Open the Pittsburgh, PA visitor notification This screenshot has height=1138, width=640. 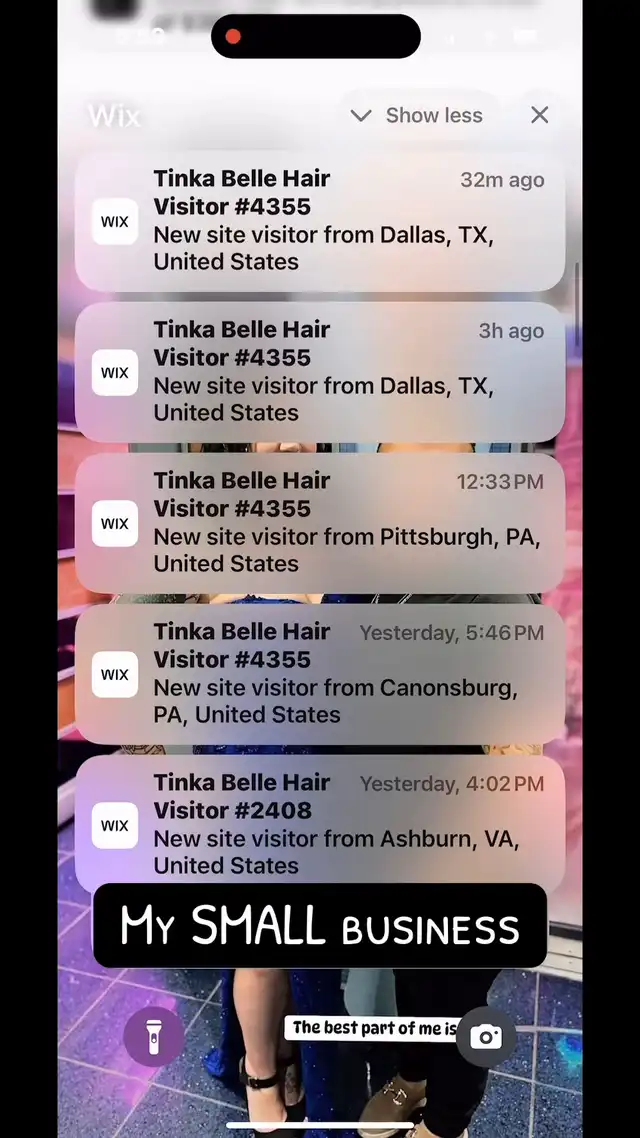tap(320, 523)
